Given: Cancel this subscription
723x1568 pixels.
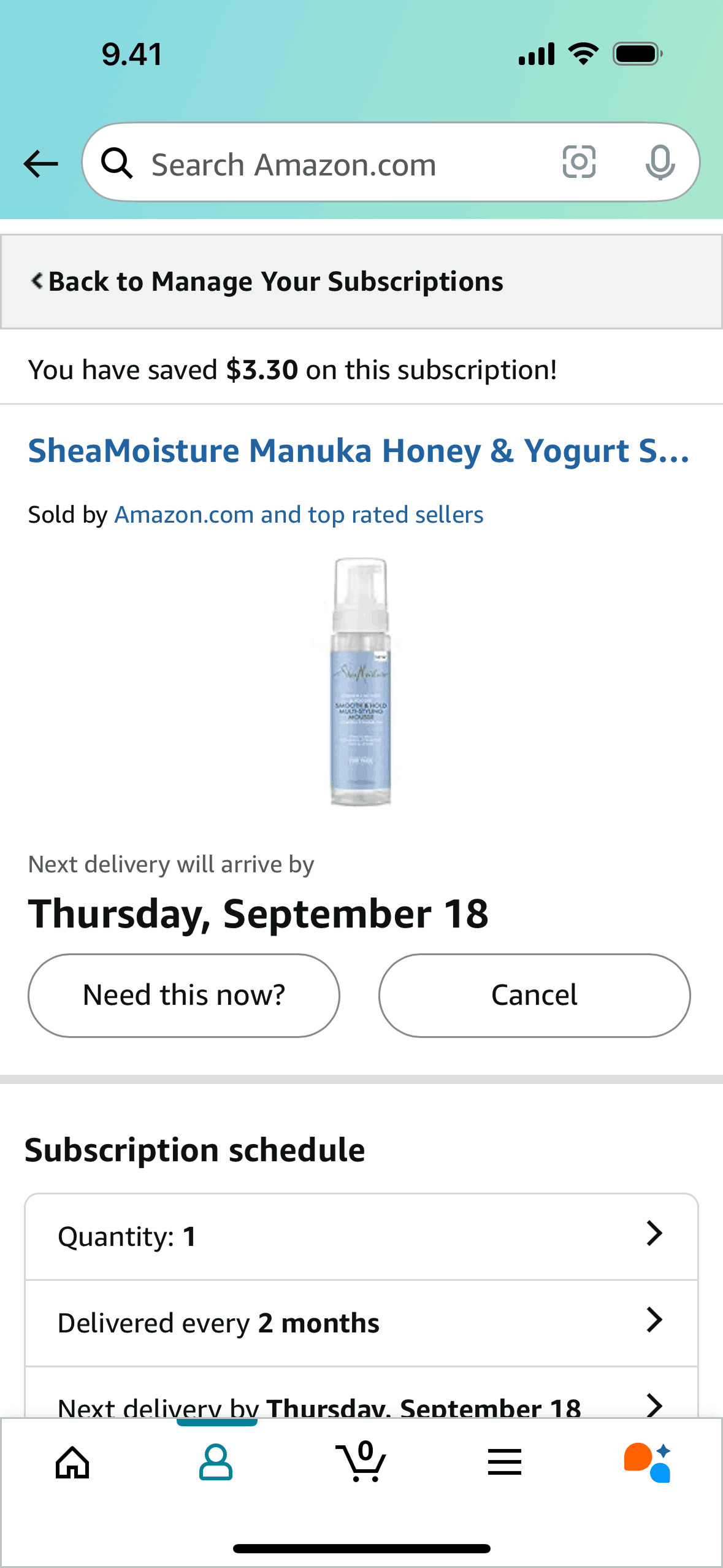Looking at the screenshot, I should (x=534, y=995).
